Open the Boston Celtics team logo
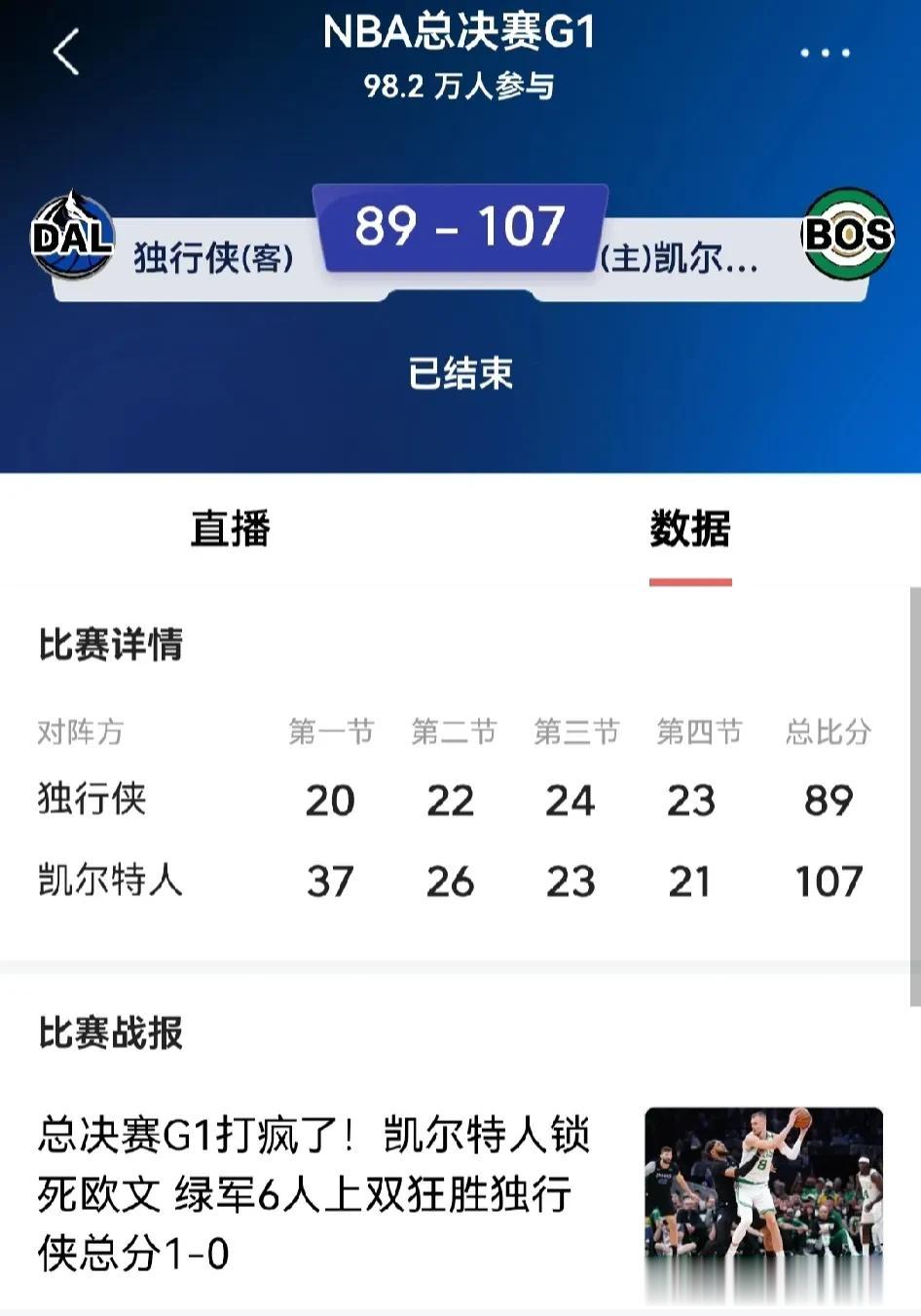Viewport: 921px width, 1316px height. (x=847, y=235)
